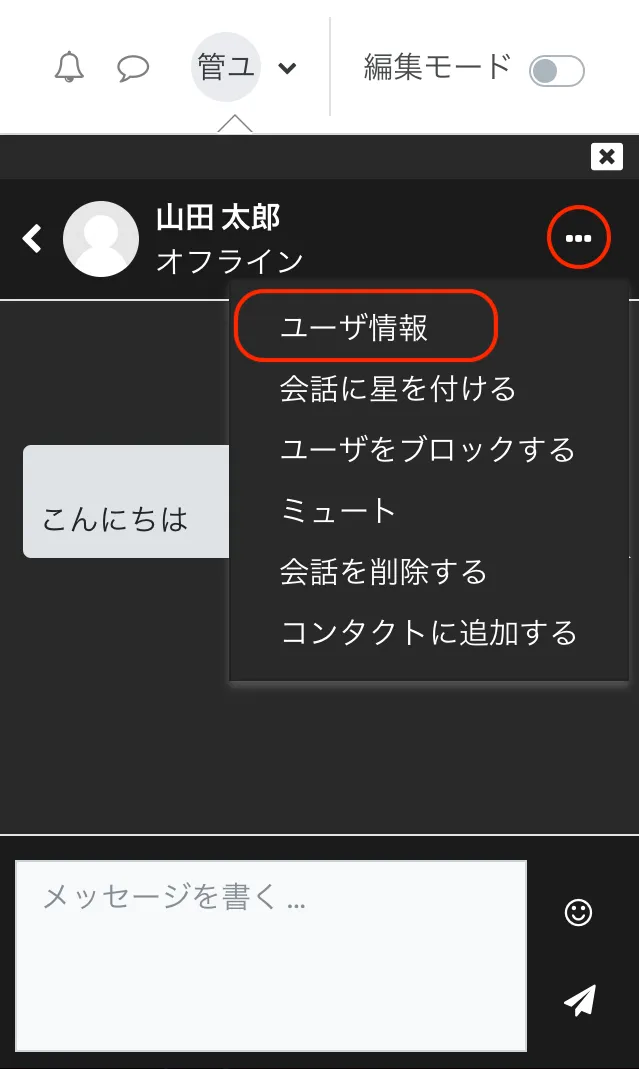This screenshot has width=639, height=1069.
Task: Mute the conversation with ミュート
Action: click(339, 510)
